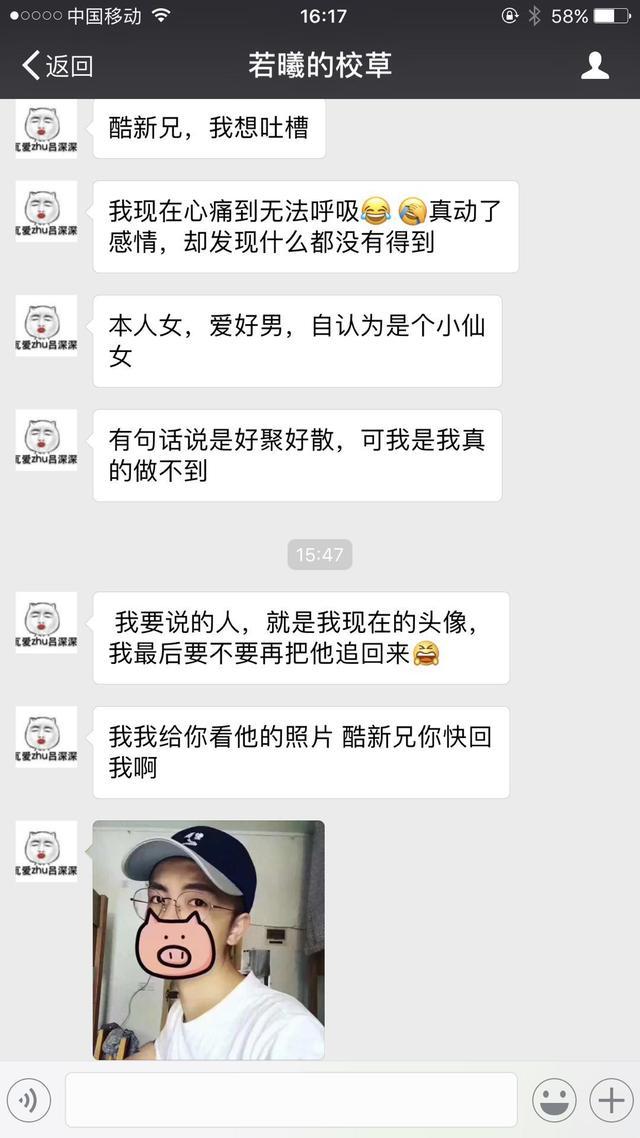
Task: Switch to voice message input
Action: (x=29, y=1101)
